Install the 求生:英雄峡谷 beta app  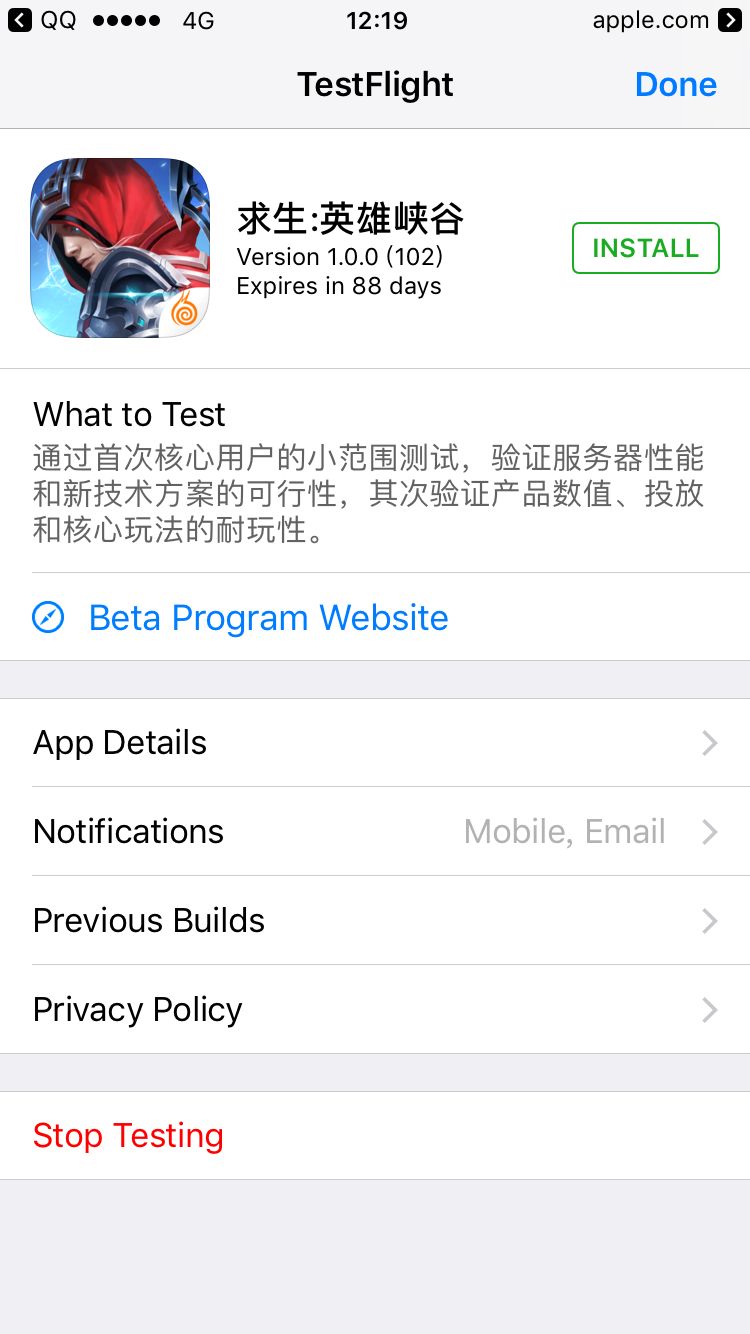coord(645,248)
